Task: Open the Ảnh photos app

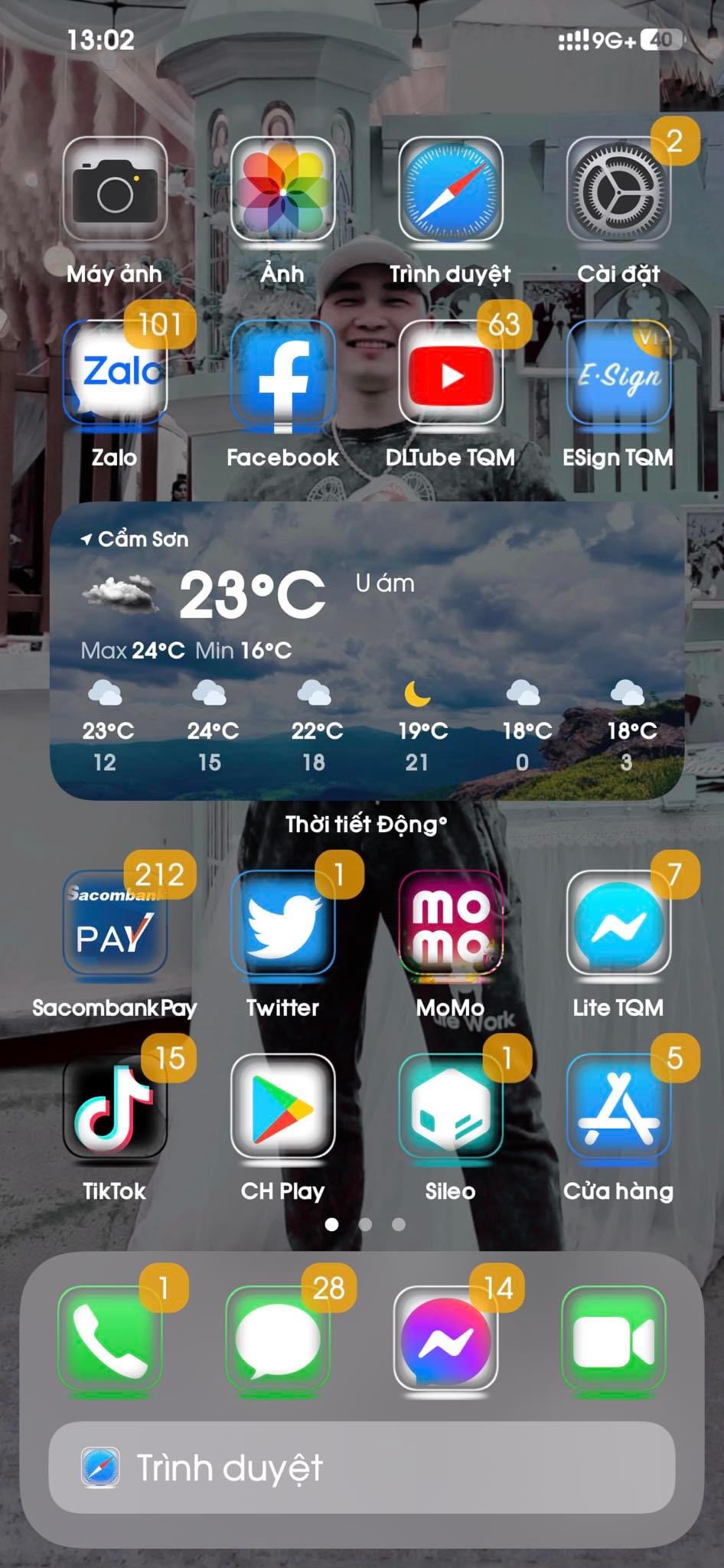Action: 282,190
